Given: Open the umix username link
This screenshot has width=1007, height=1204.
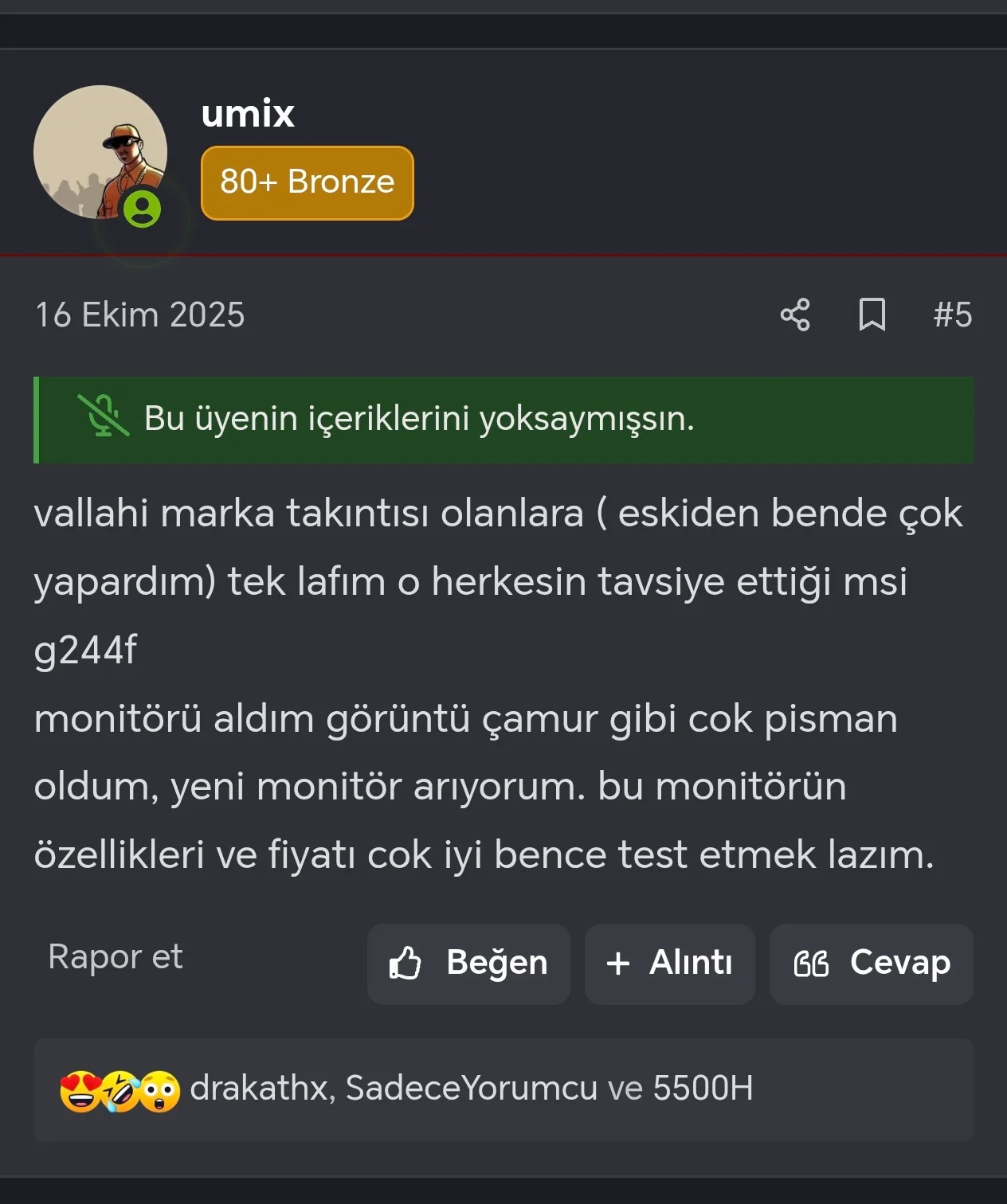Looking at the screenshot, I should point(248,114).
